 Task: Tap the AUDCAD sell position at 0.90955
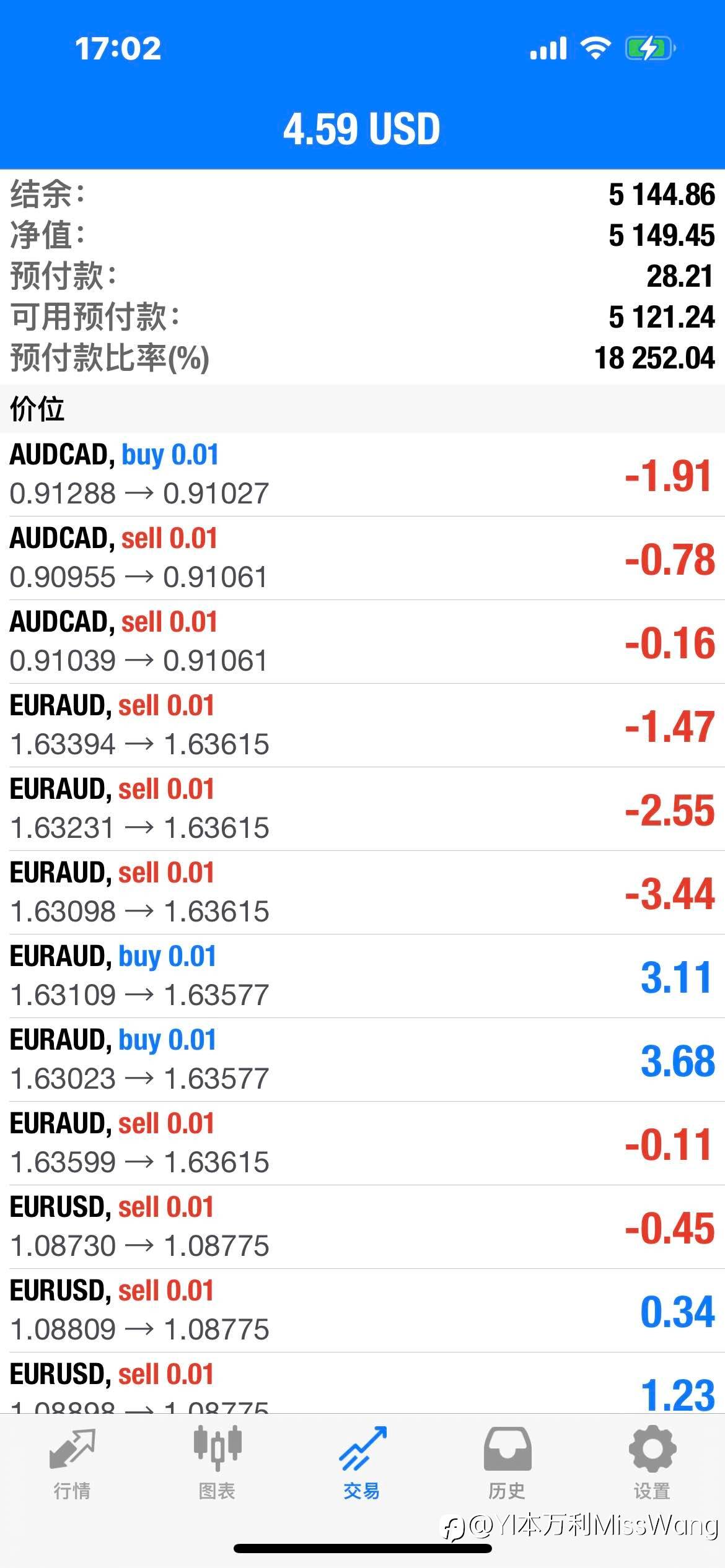pos(362,558)
